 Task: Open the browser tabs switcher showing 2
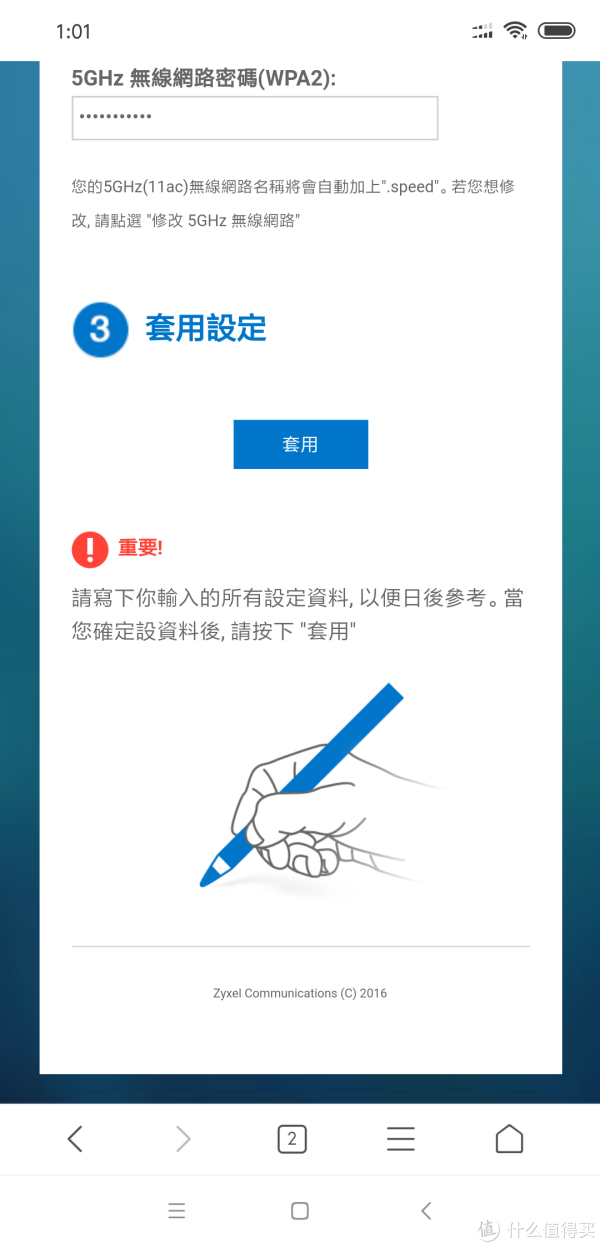coord(292,1138)
